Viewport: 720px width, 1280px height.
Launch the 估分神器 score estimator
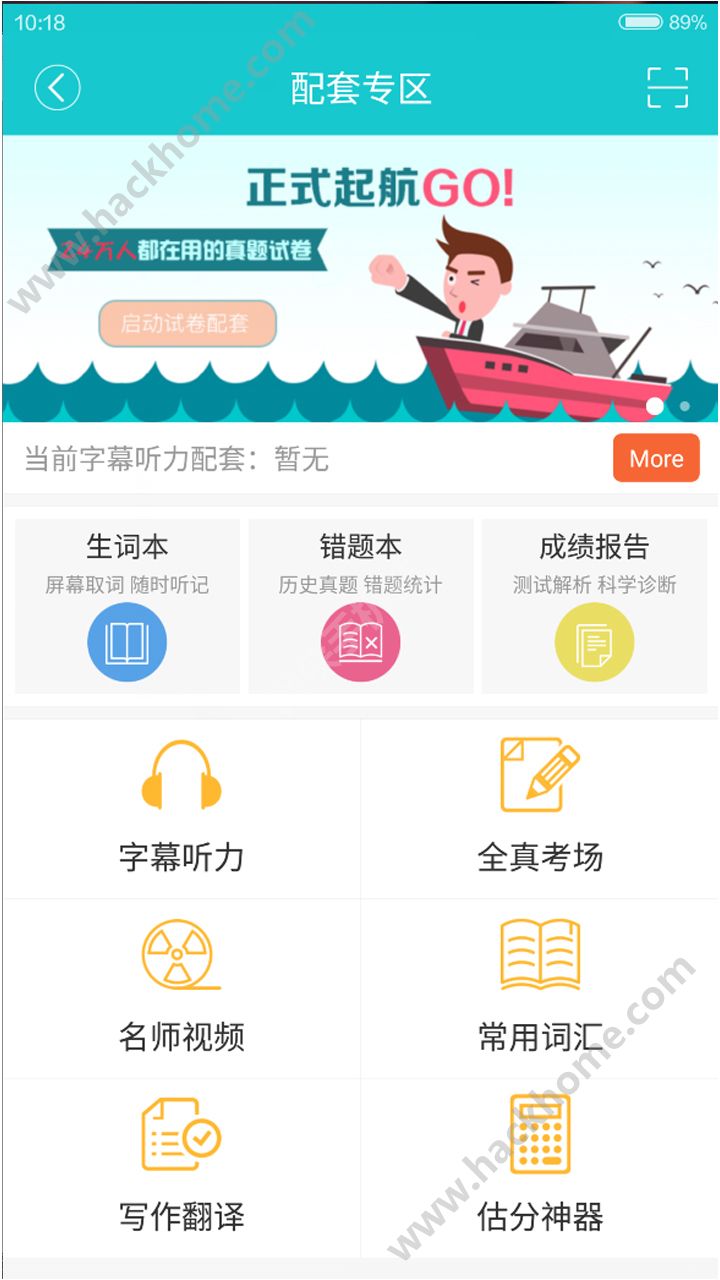[x=540, y=1168]
